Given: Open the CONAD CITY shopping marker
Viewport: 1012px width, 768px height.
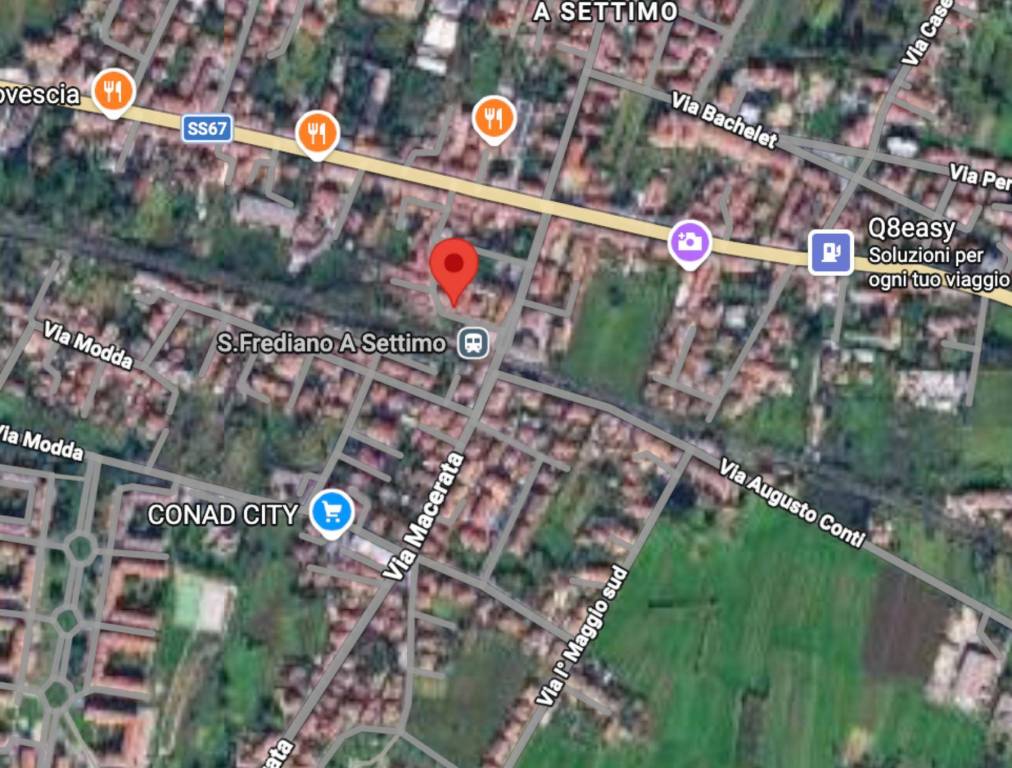Looking at the screenshot, I should (331, 513).
